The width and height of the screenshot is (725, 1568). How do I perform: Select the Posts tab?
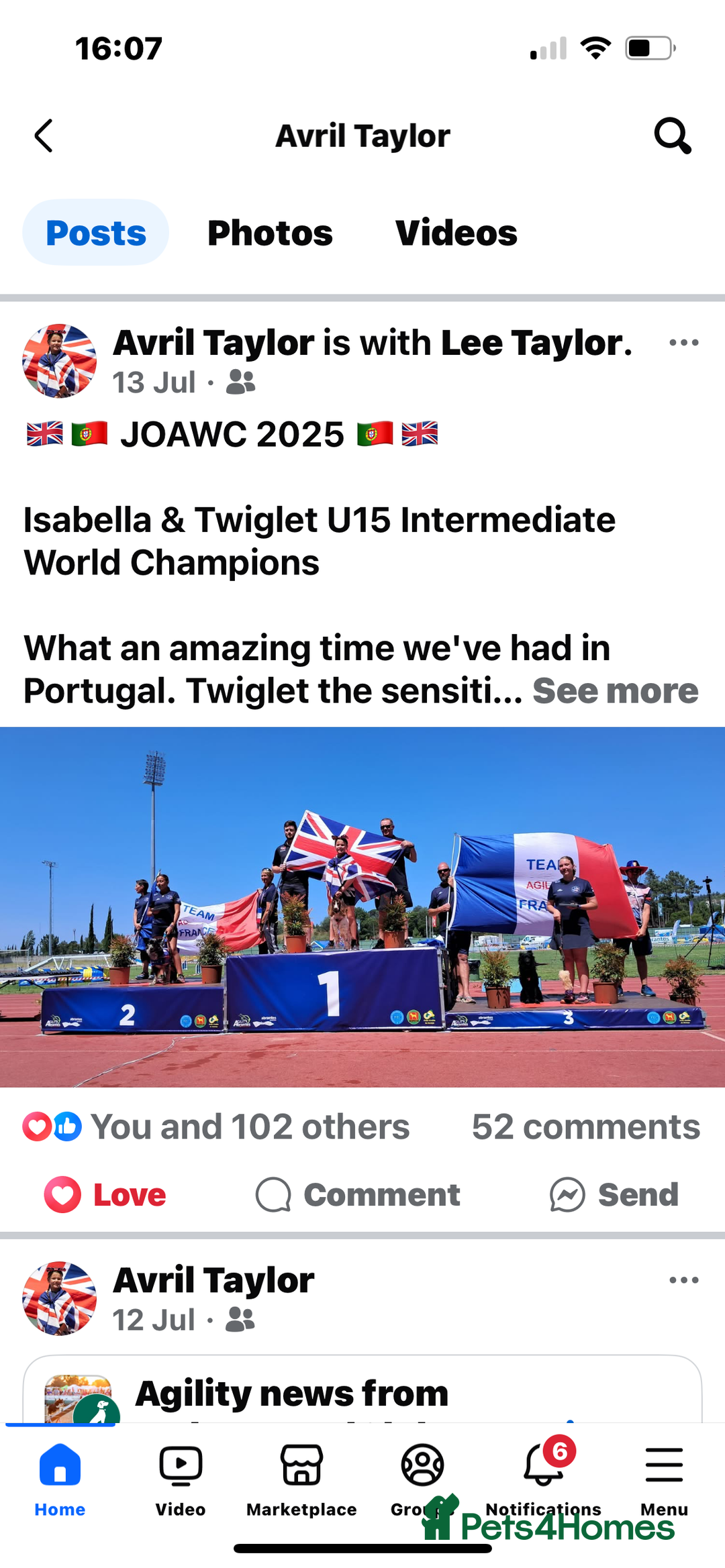point(96,233)
